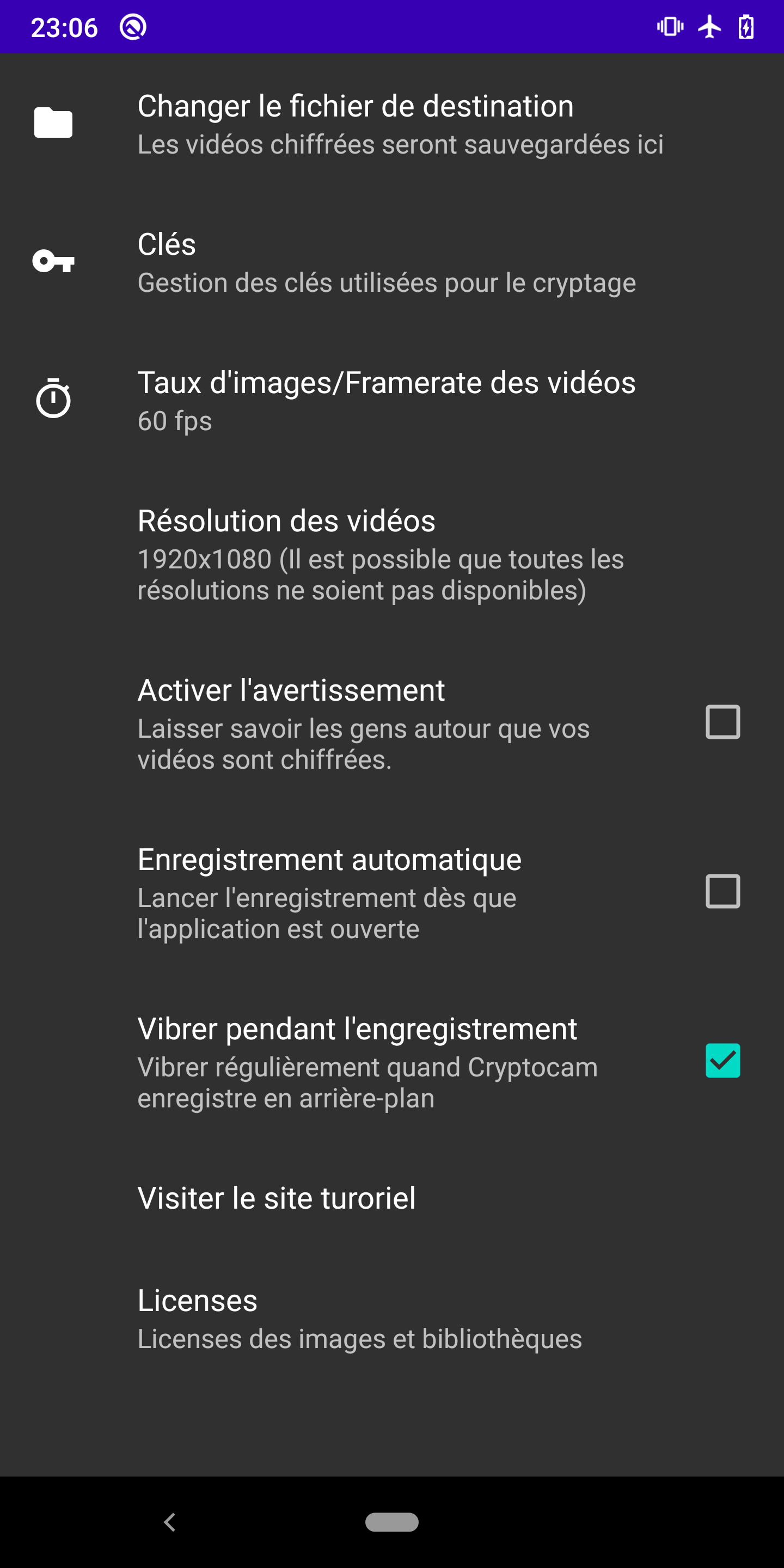Open Changer le fichier de destination

(356, 124)
